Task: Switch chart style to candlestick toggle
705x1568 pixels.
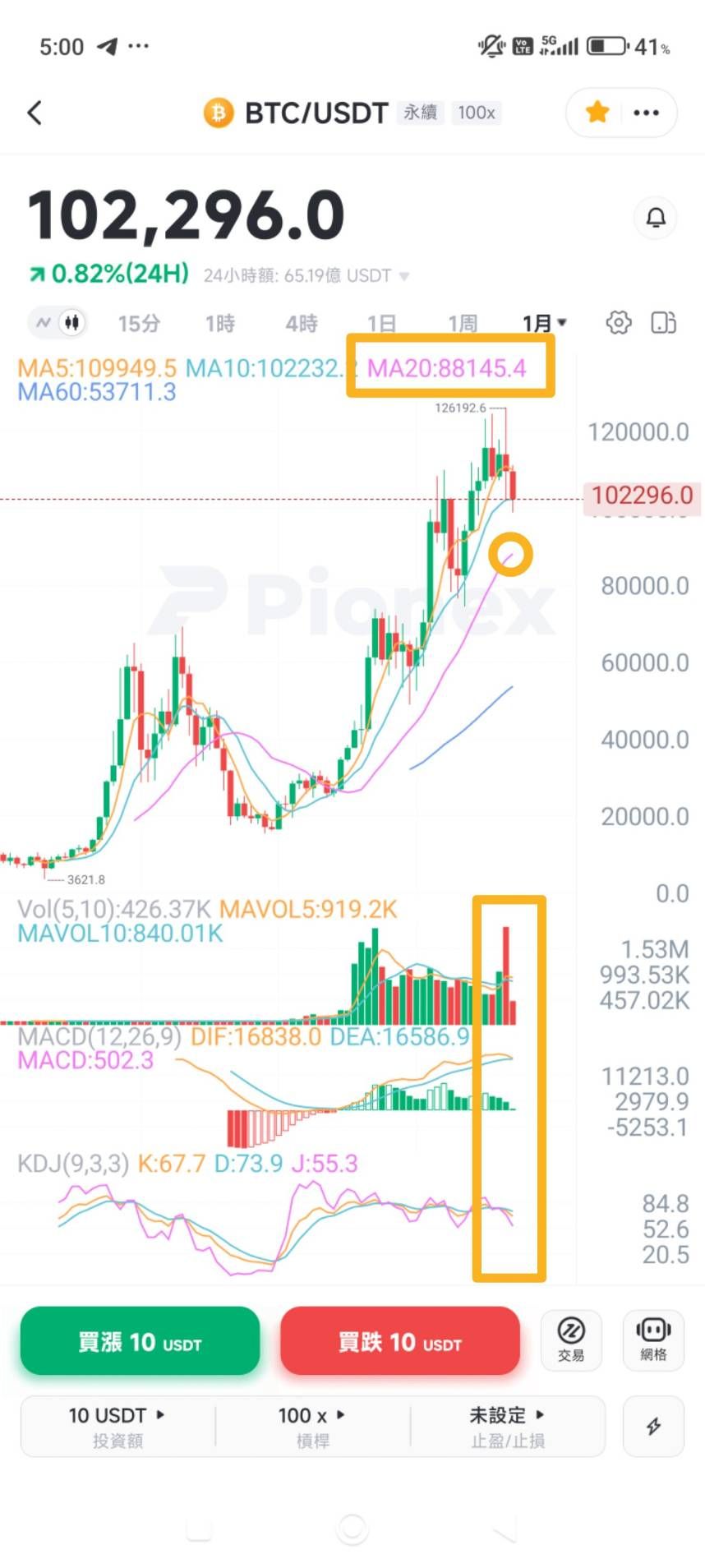Action: (71, 323)
